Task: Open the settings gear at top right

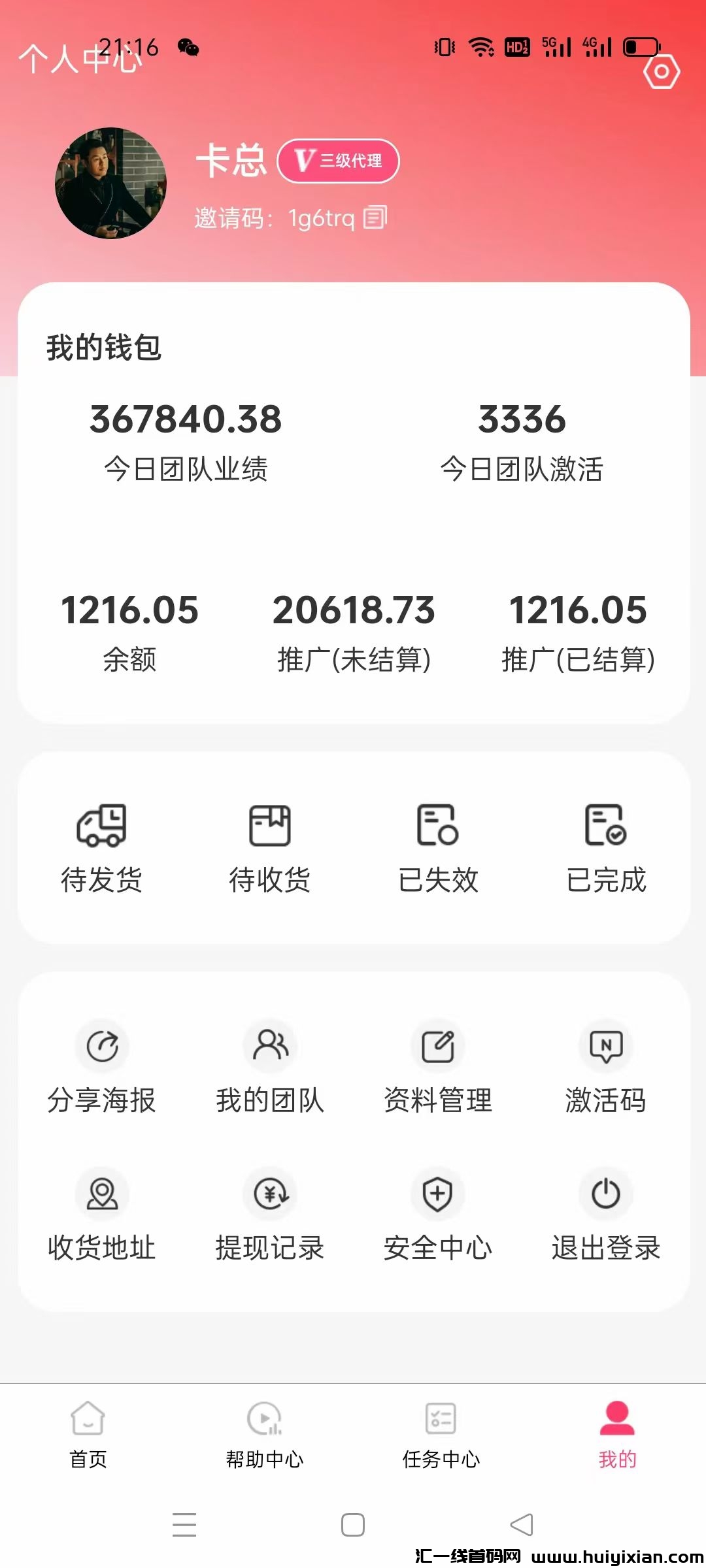Action: point(662,71)
